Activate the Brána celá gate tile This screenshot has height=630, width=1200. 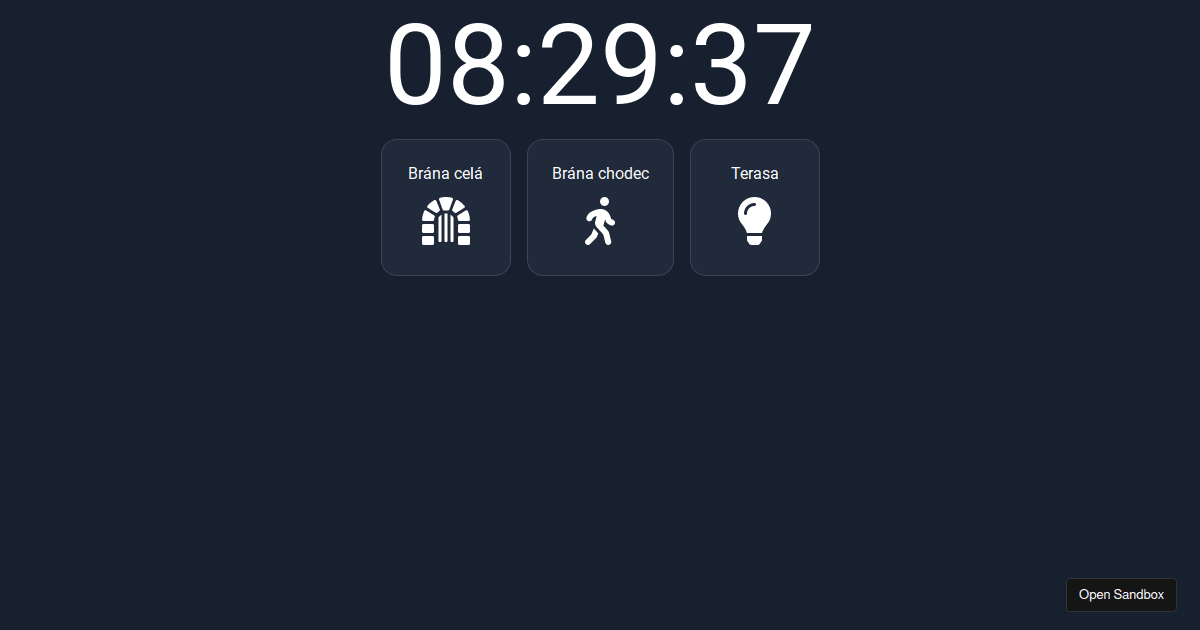[446, 207]
